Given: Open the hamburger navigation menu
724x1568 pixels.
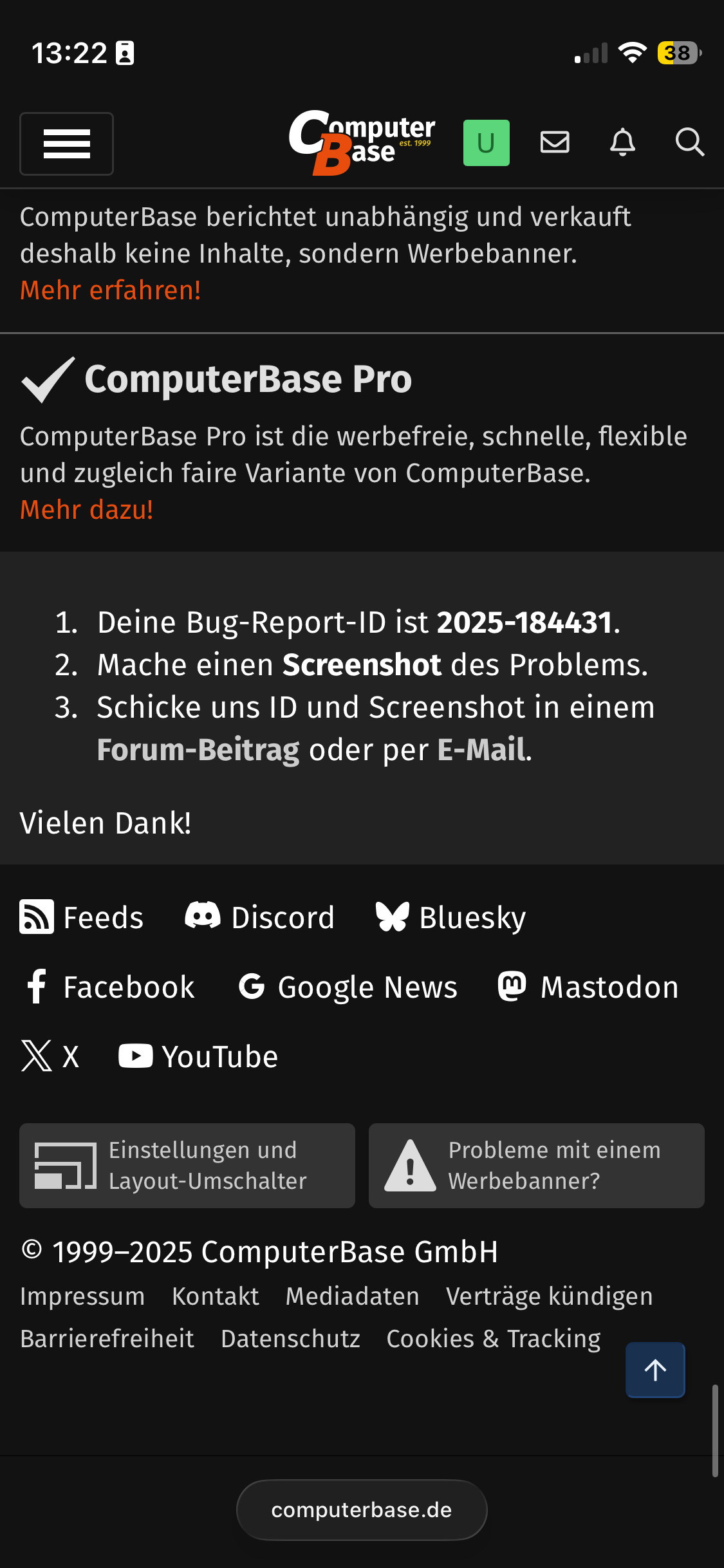Looking at the screenshot, I should [x=66, y=144].
